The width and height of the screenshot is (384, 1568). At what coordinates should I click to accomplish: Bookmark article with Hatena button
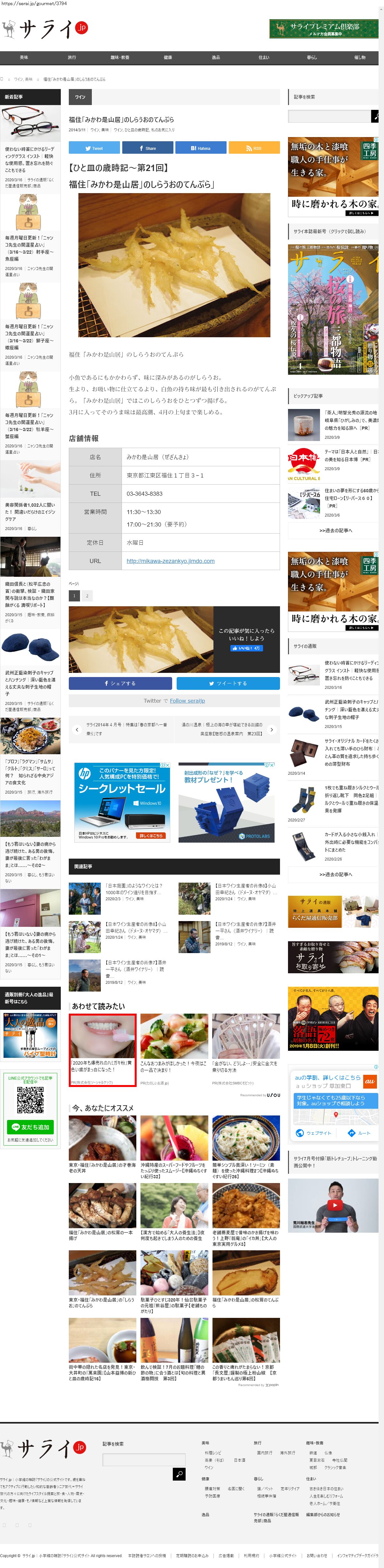(x=201, y=148)
